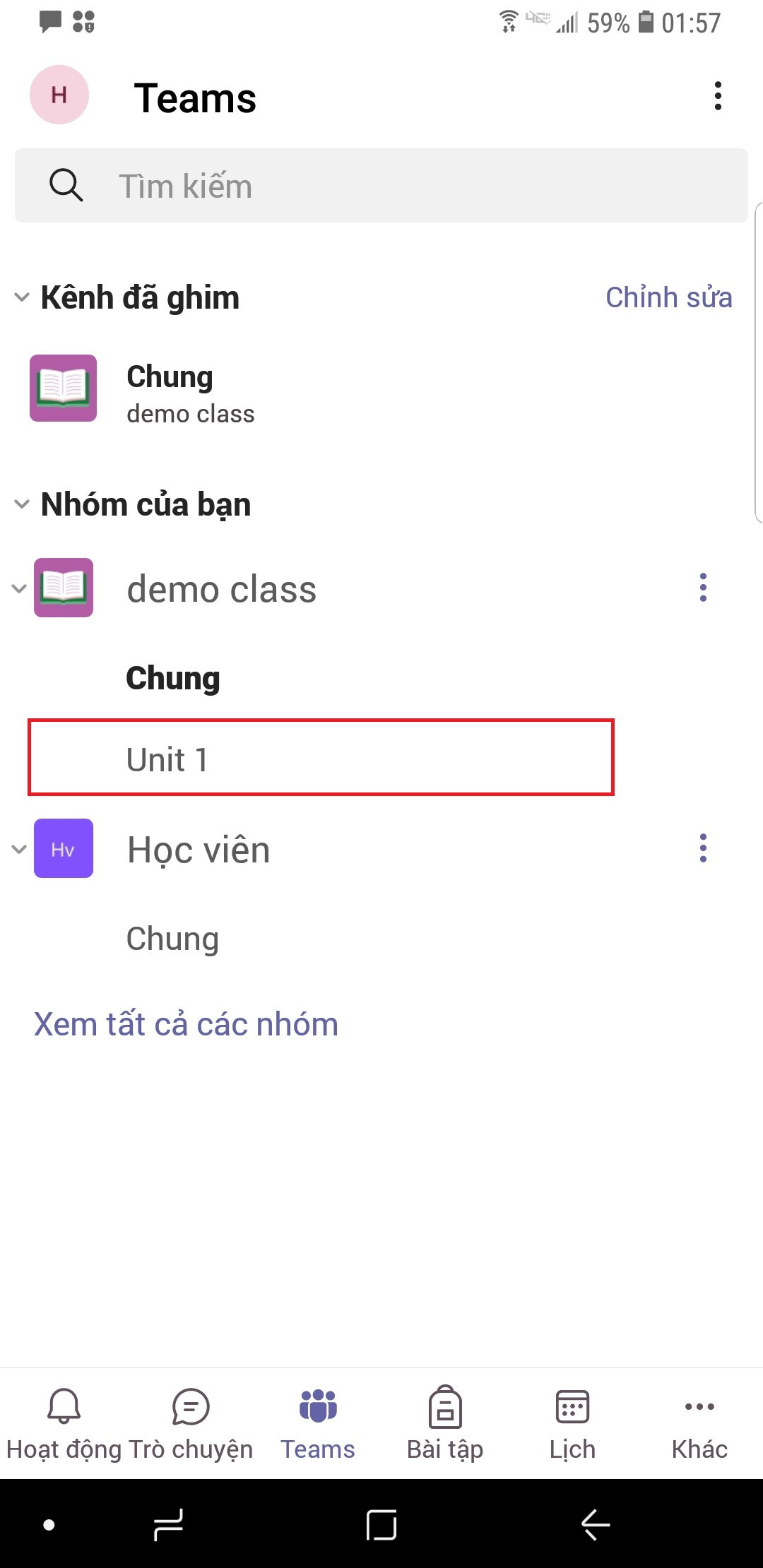Open more options for demo class

(703, 588)
